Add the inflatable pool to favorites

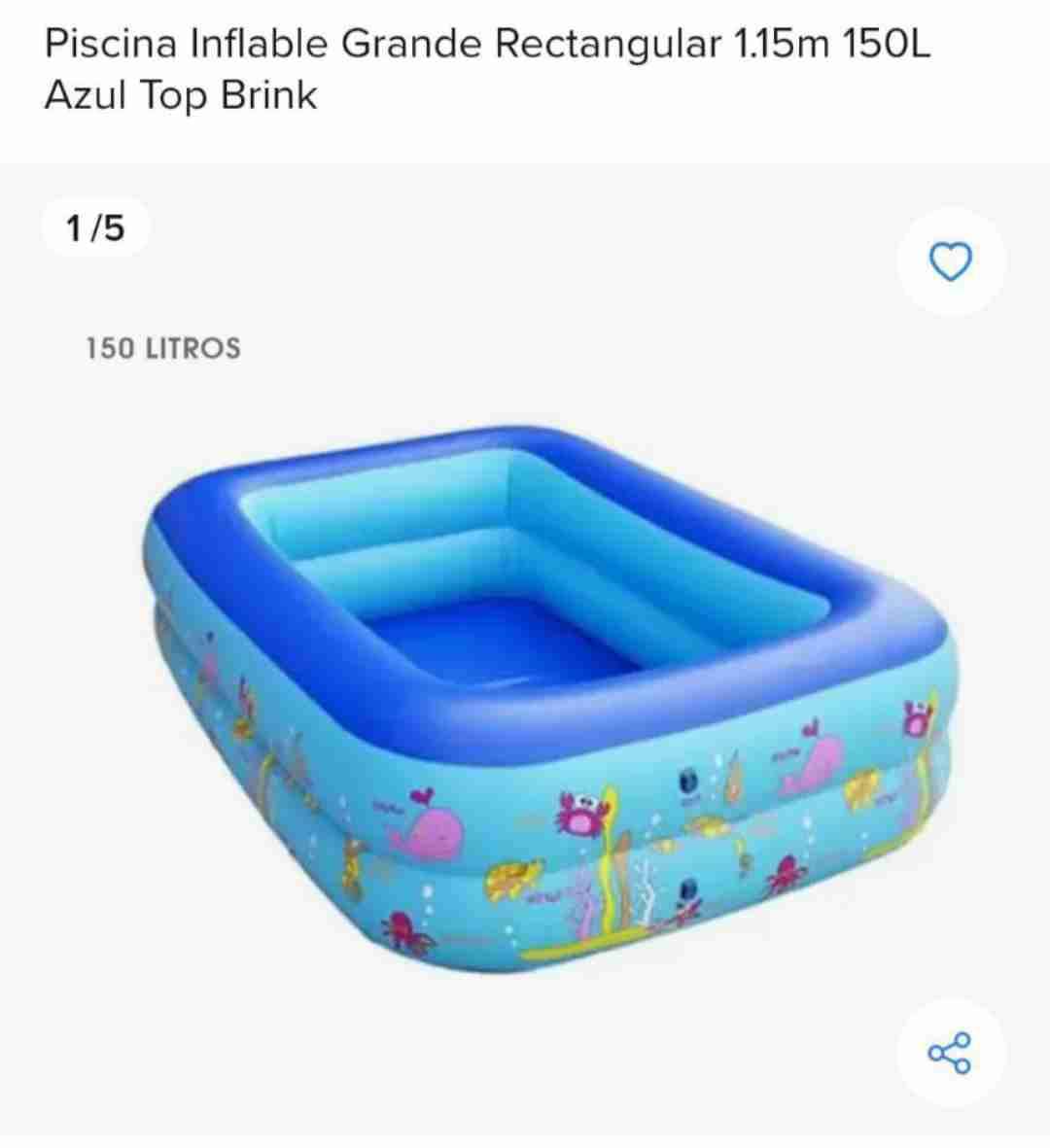pos(950,261)
